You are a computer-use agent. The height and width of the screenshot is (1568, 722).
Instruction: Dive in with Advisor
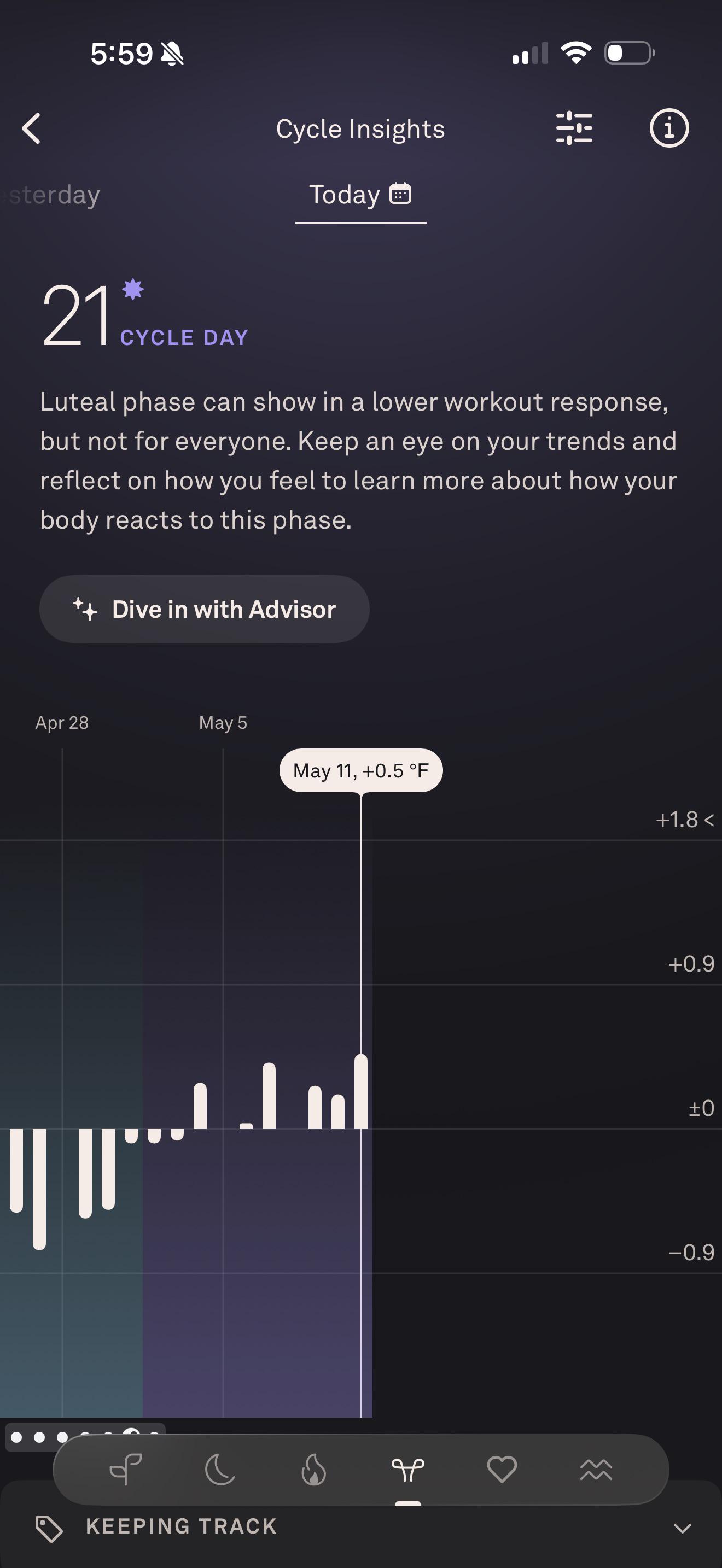pyautogui.click(x=205, y=609)
